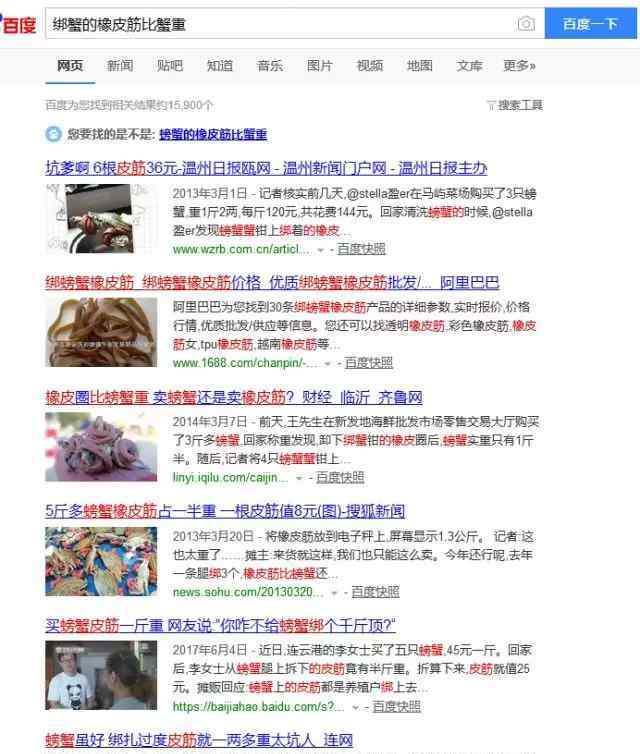Open result 买螃蟹皮筋一斤重 网友说
This screenshot has width=640, height=754.
coord(220,625)
